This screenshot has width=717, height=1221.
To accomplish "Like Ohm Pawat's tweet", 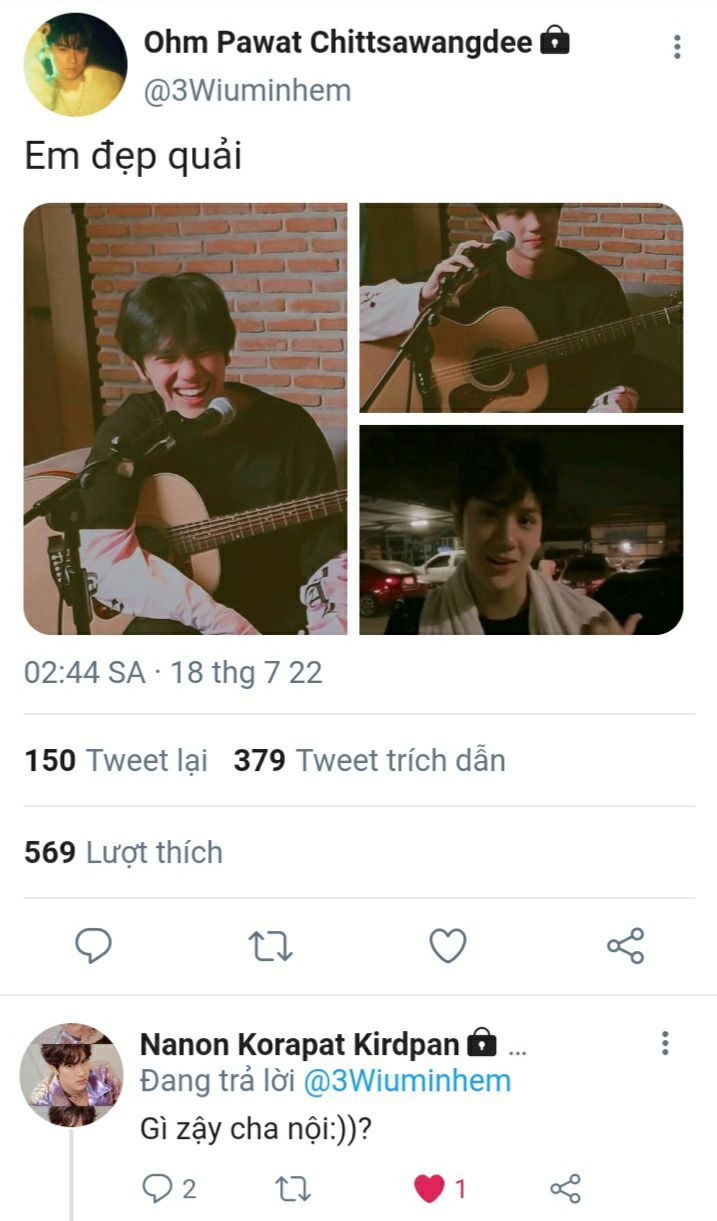I will click(447, 945).
